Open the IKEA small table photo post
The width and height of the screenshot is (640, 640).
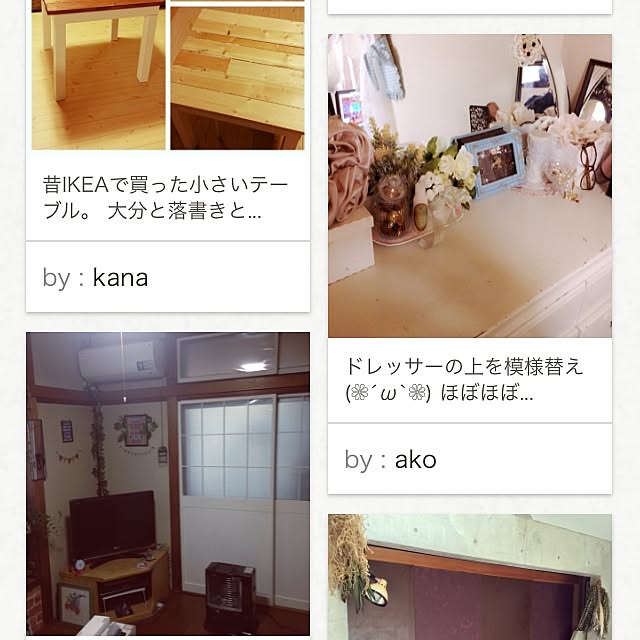(167, 75)
